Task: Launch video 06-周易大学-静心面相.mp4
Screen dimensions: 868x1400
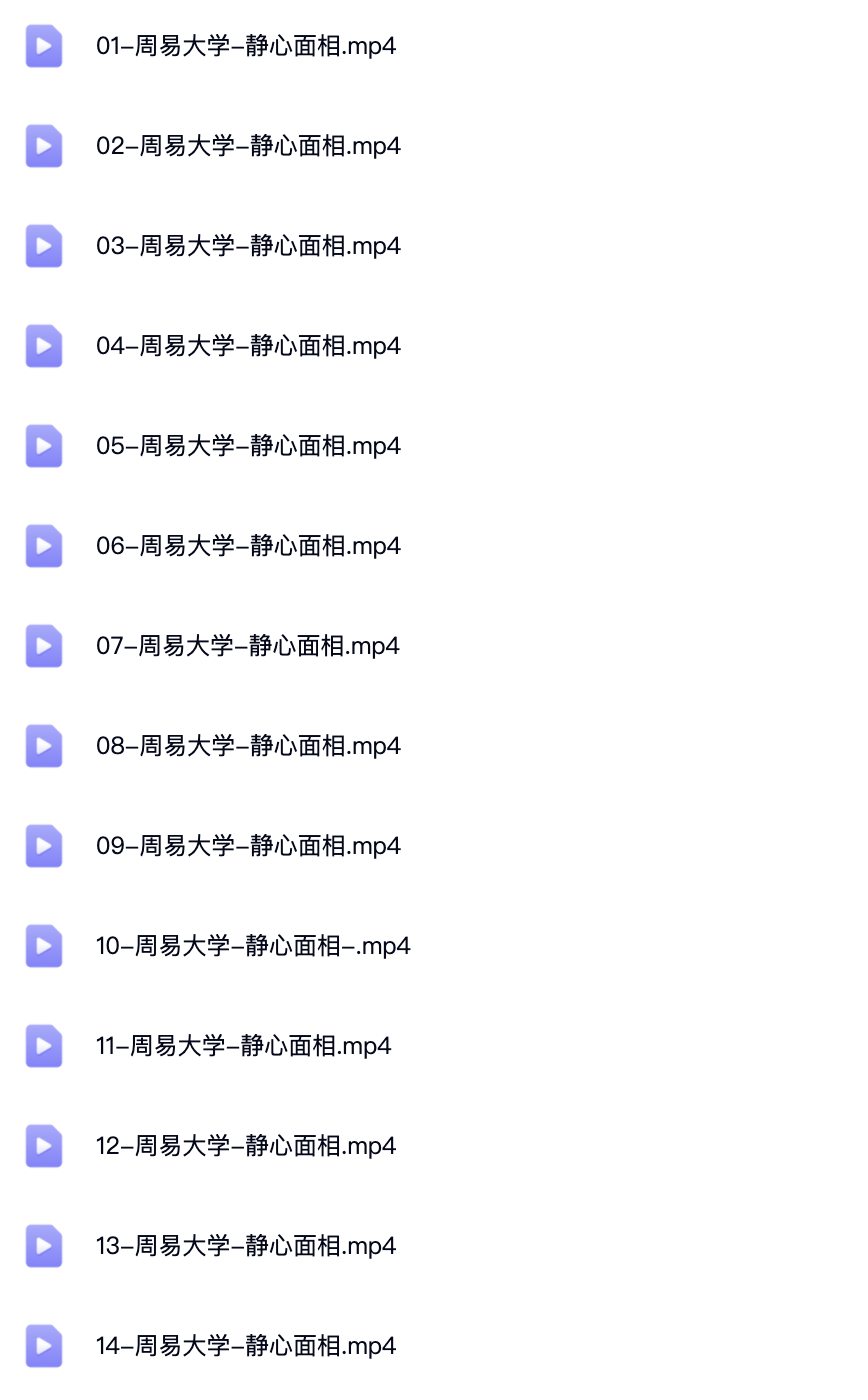Action: (x=248, y=546)
